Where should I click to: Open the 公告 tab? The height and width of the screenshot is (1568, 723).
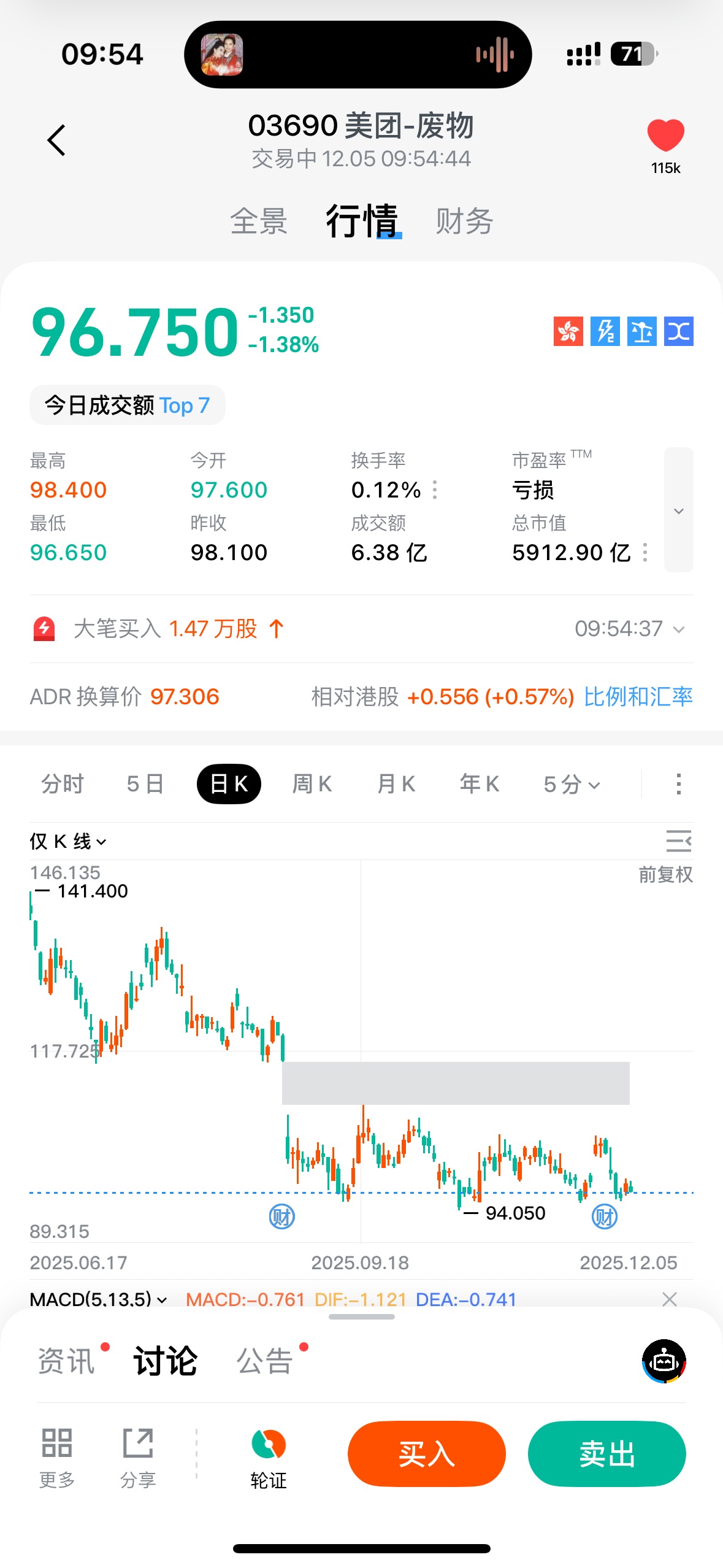264,1361
